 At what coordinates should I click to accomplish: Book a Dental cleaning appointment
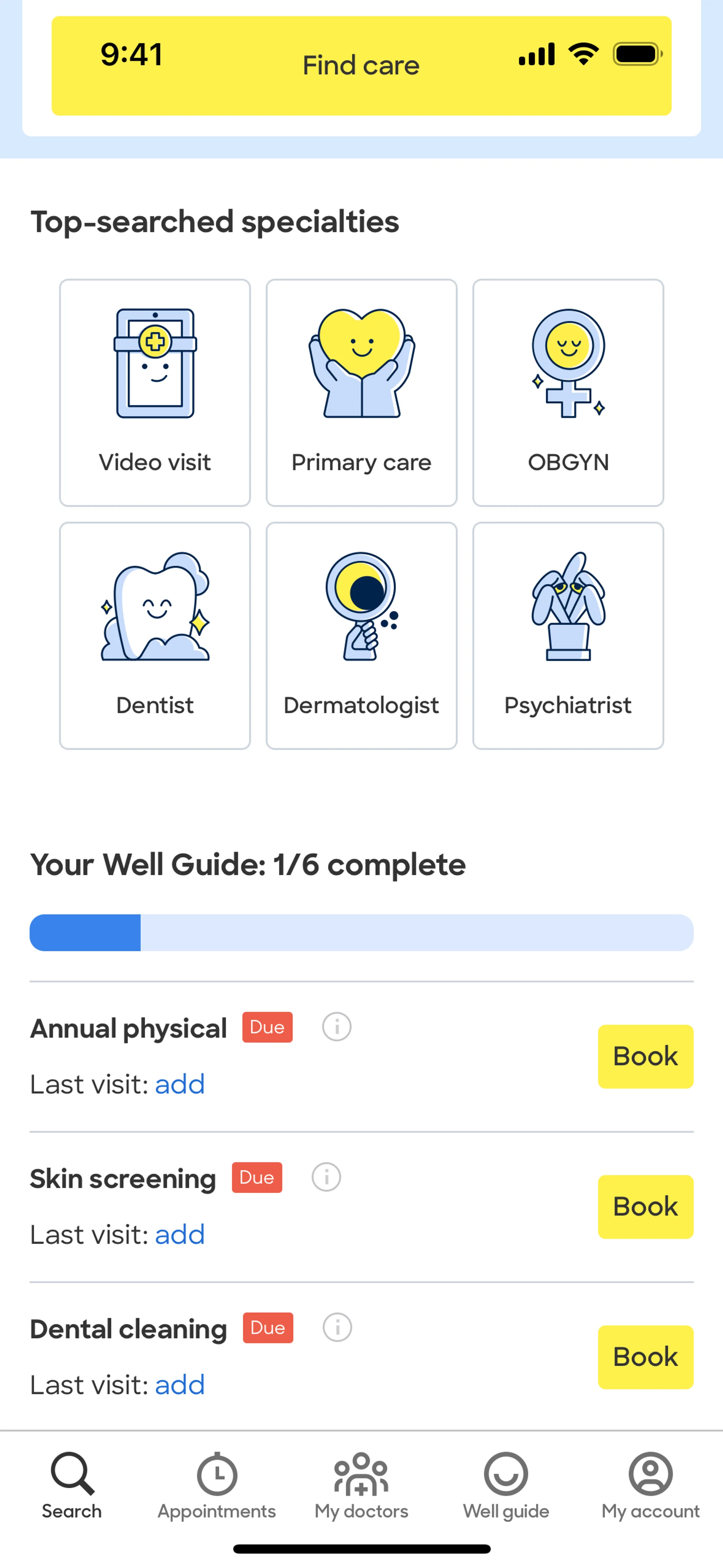click(645, 1357)
